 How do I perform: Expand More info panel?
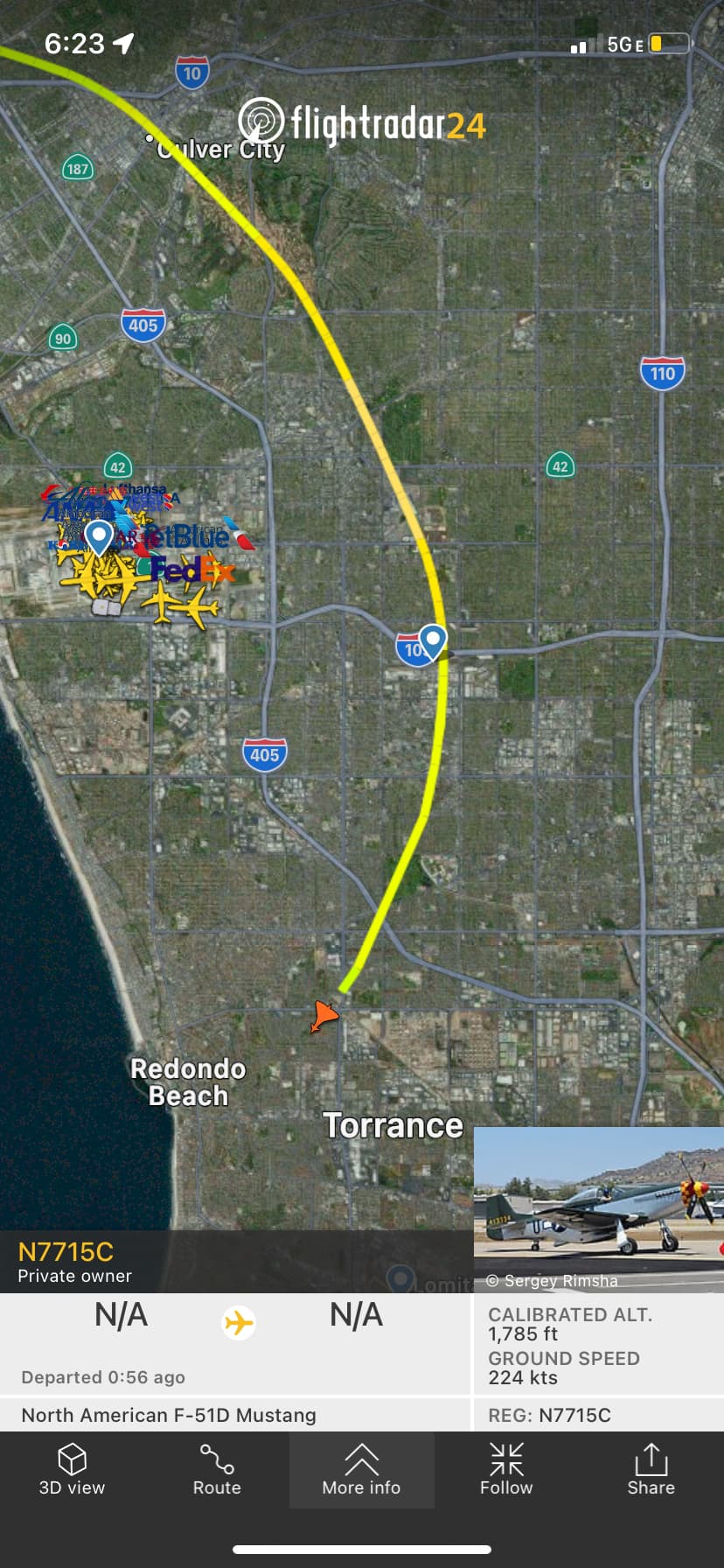click(x=361, y=1470)
